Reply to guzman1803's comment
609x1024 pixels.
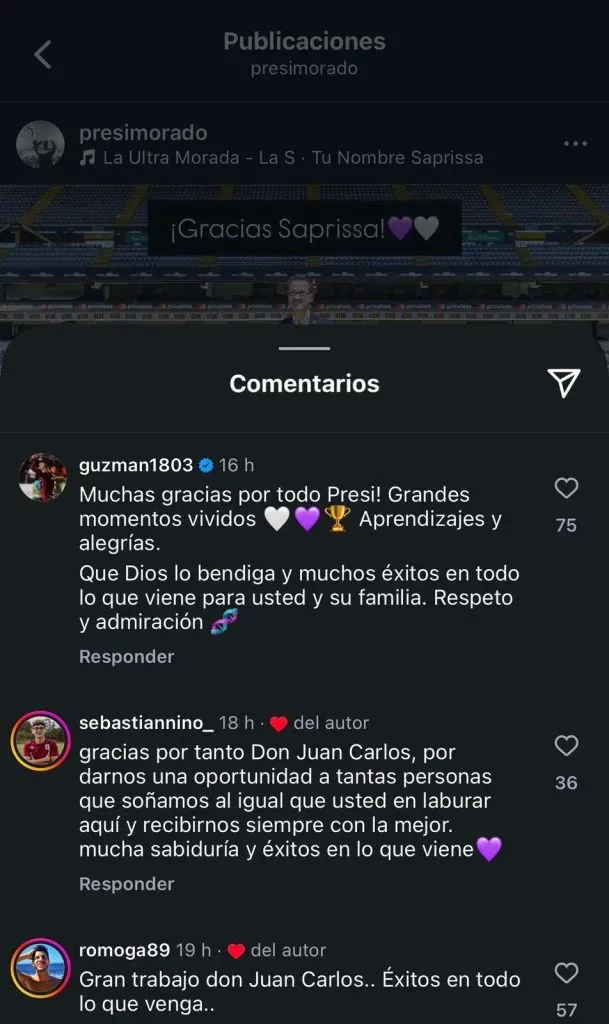tap(126, 657)
